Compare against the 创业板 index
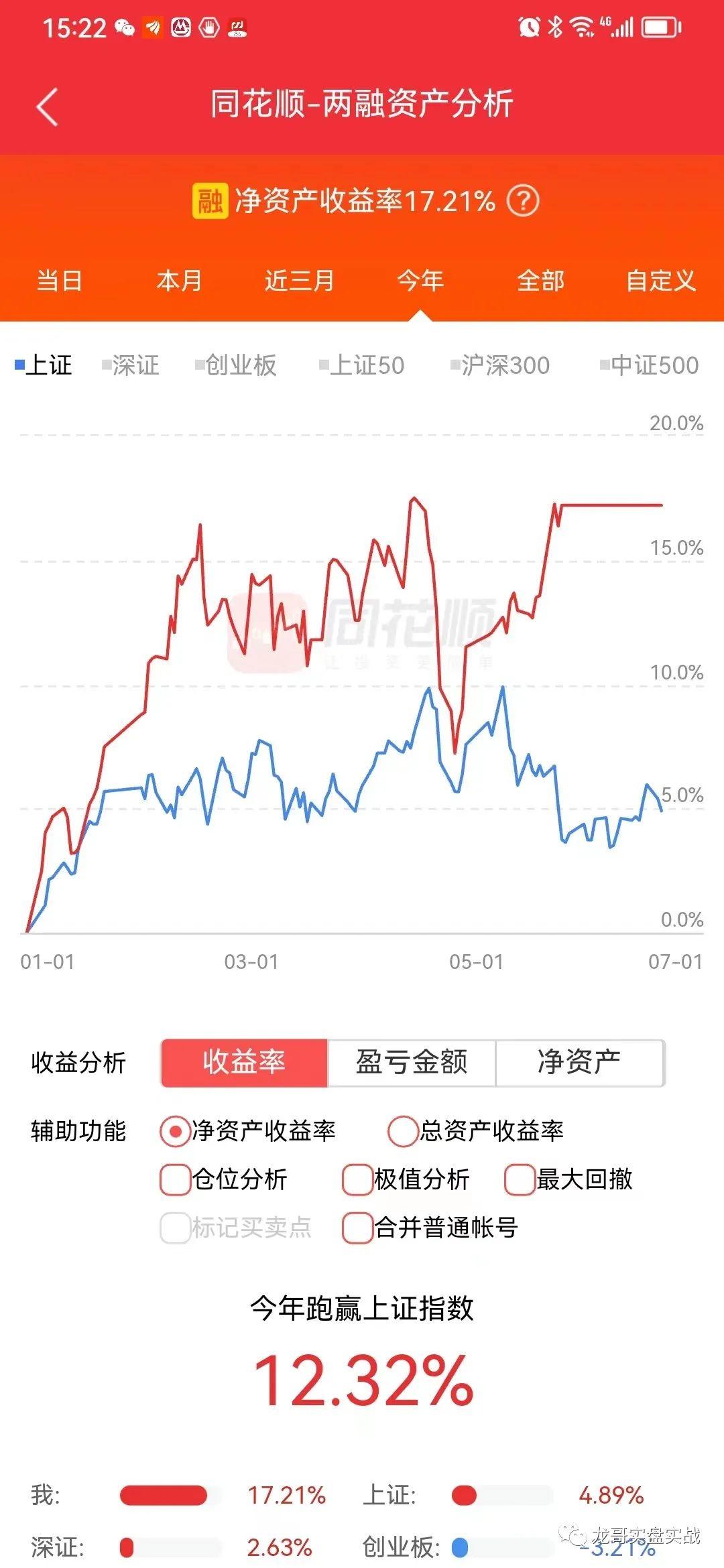The height and width of the screenshot is (1568, 724). click(x=235, y=365)
